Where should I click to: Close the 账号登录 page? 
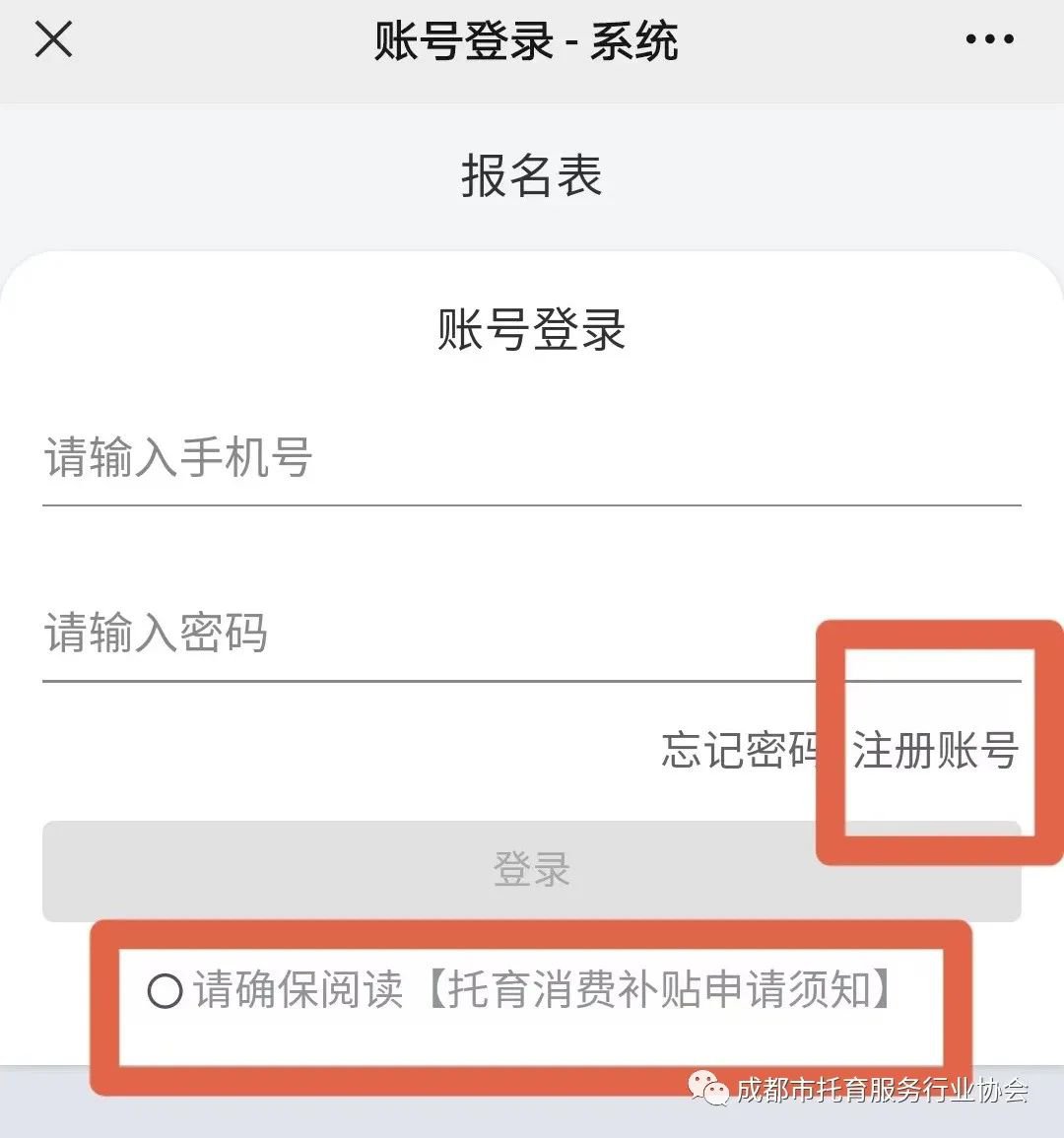53,40
